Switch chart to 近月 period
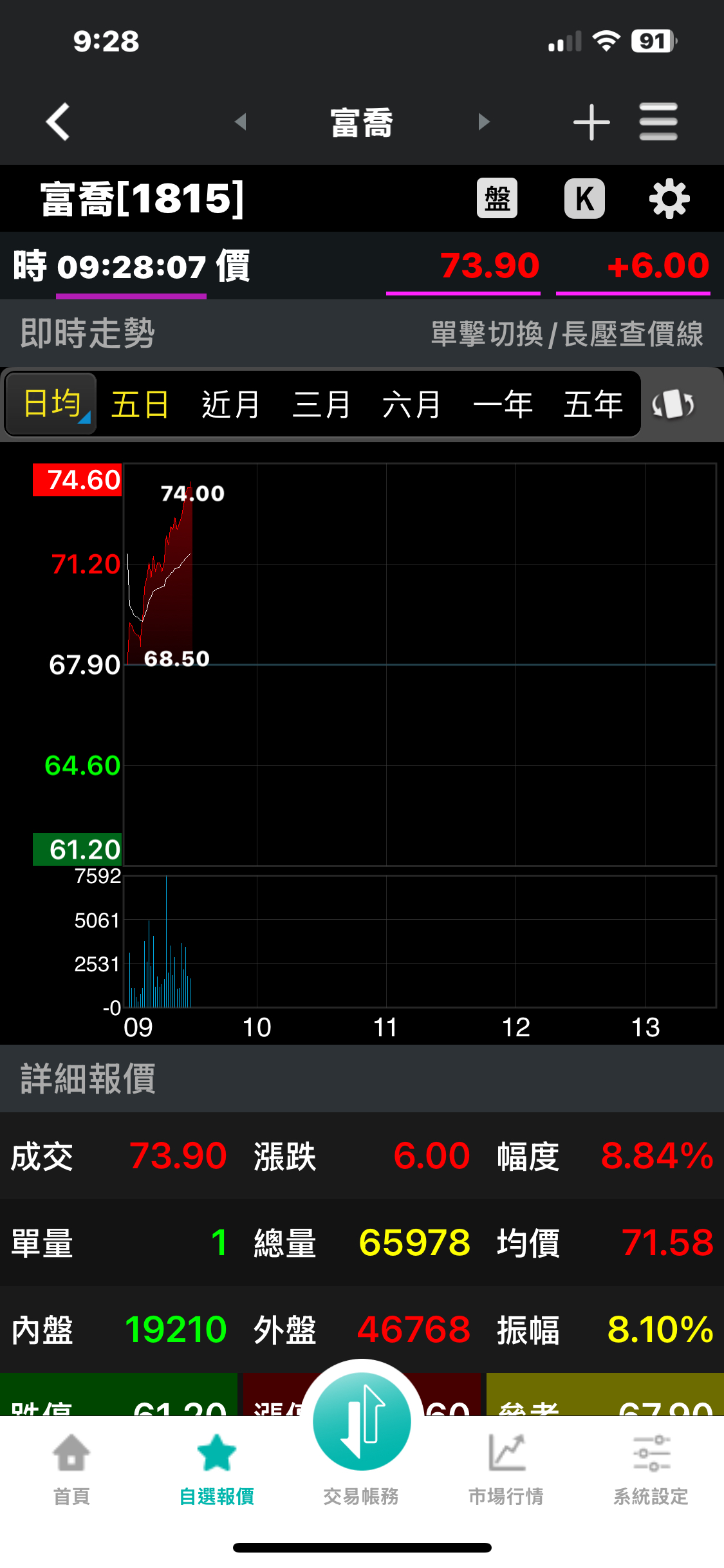724x1568 pixels. (x=230, y=404)
